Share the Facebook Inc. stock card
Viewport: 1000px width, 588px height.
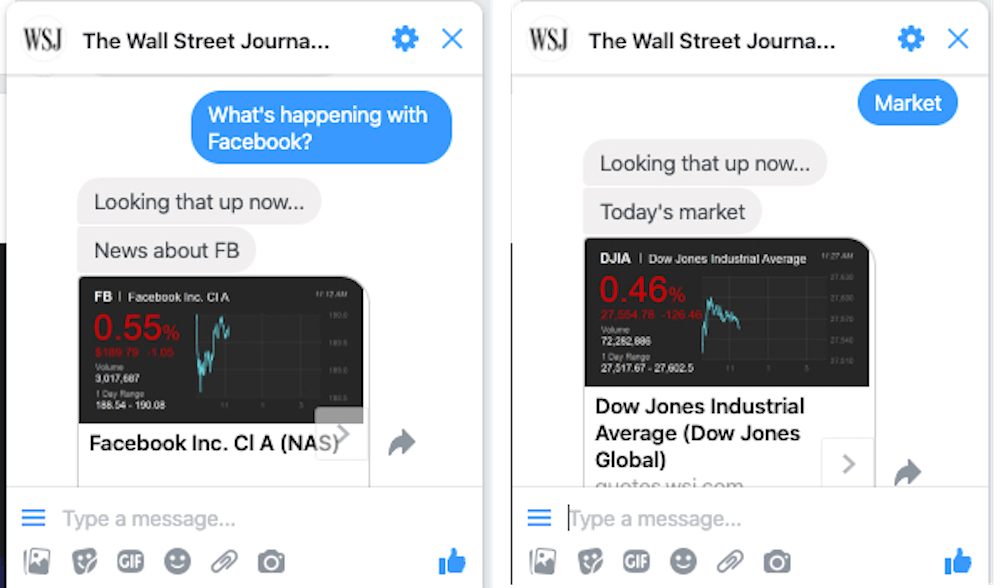click(401, 442)
